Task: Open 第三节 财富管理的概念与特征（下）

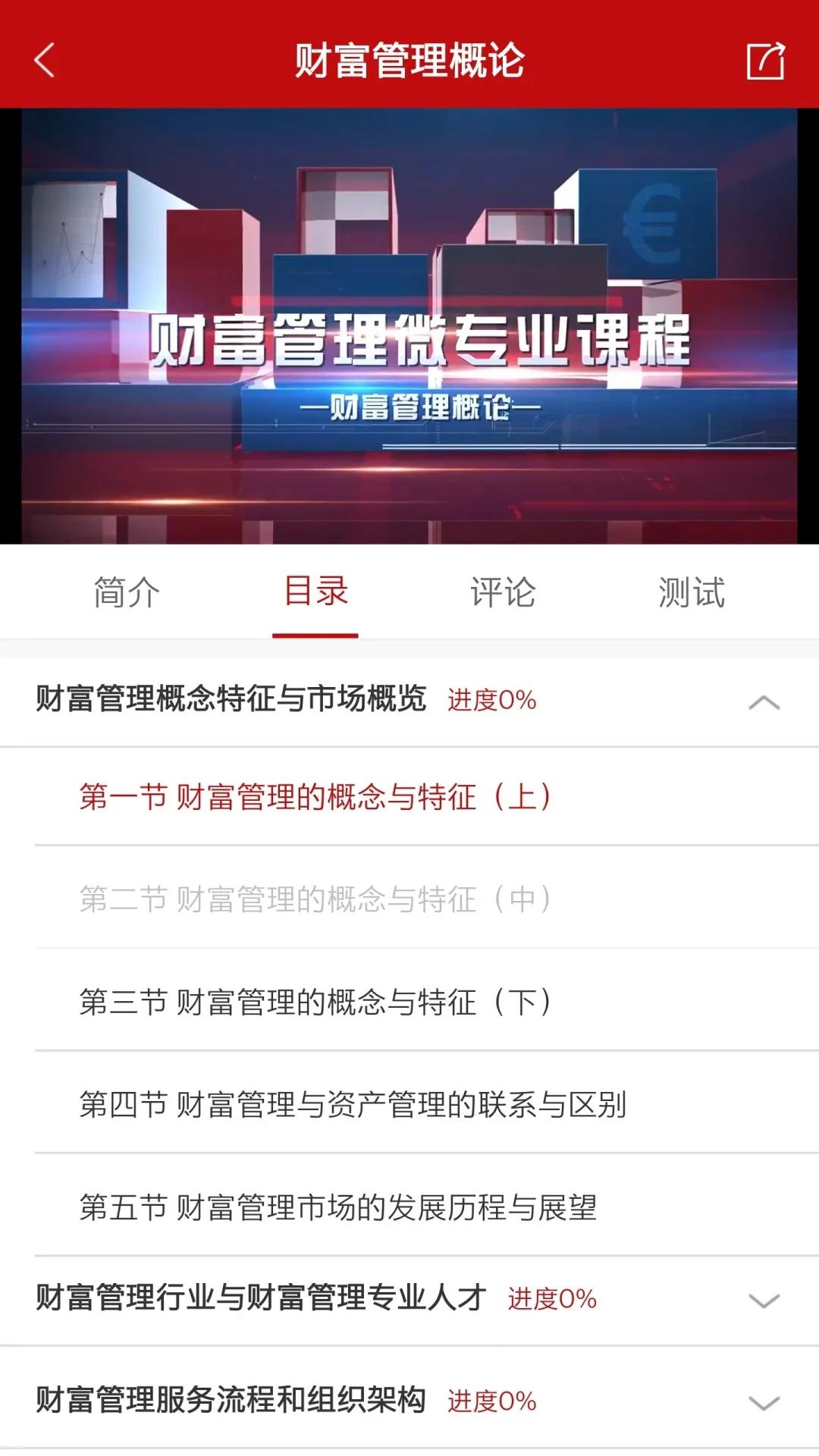Action: pyautogui.click(x=317, y=1001)
